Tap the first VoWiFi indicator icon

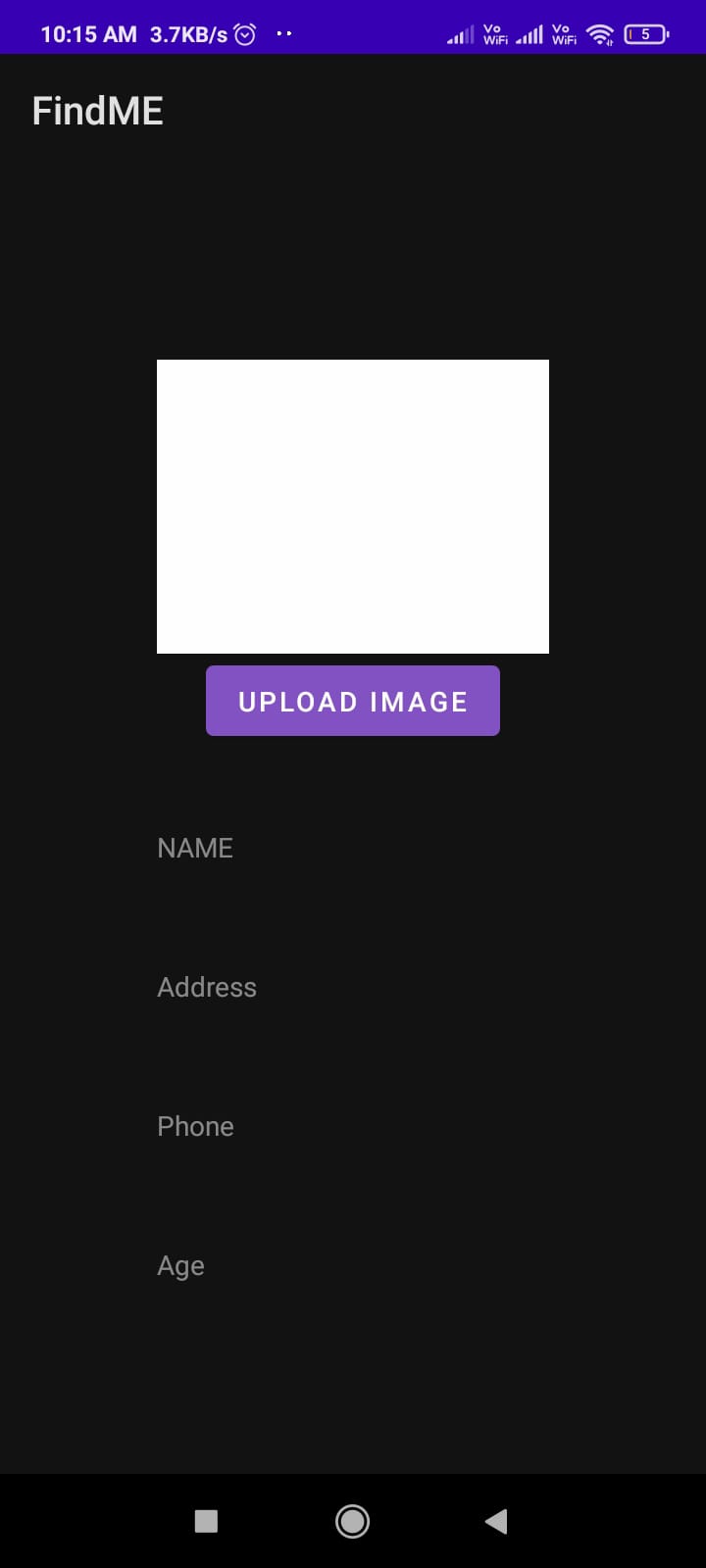click(495, 33)
